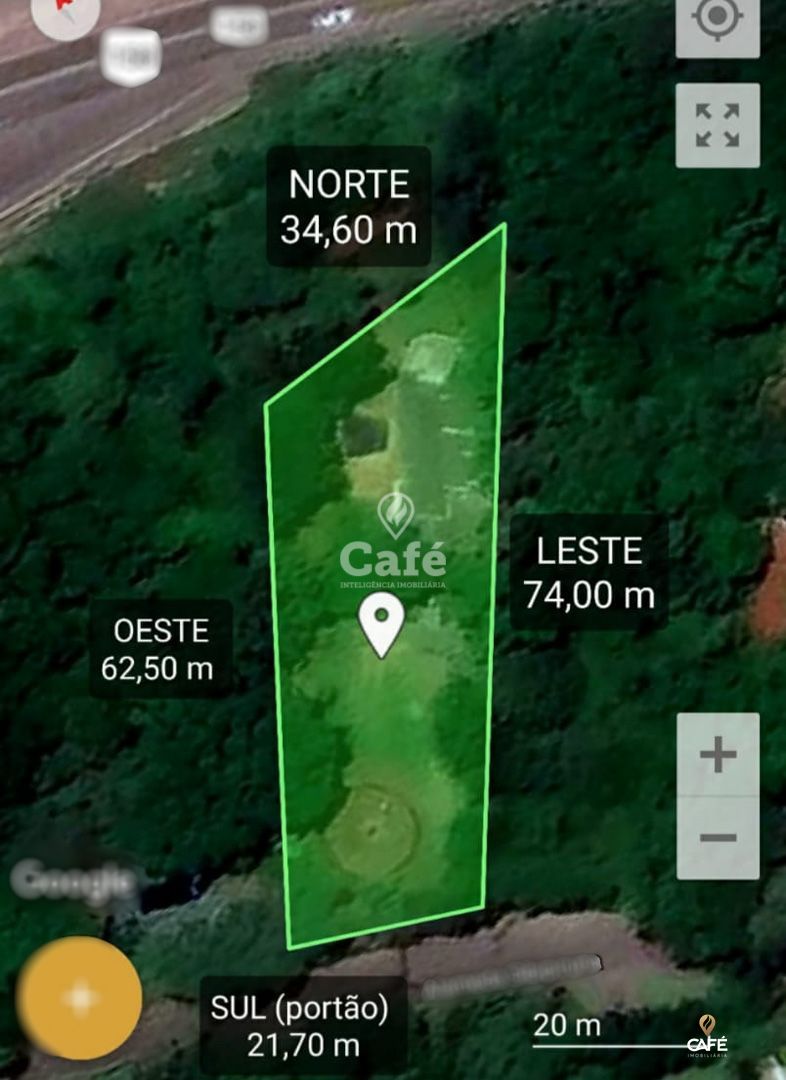Center the map on my location
This screenshot has height=1080, width=786.
pyautogui.click(x=717, y=22)
